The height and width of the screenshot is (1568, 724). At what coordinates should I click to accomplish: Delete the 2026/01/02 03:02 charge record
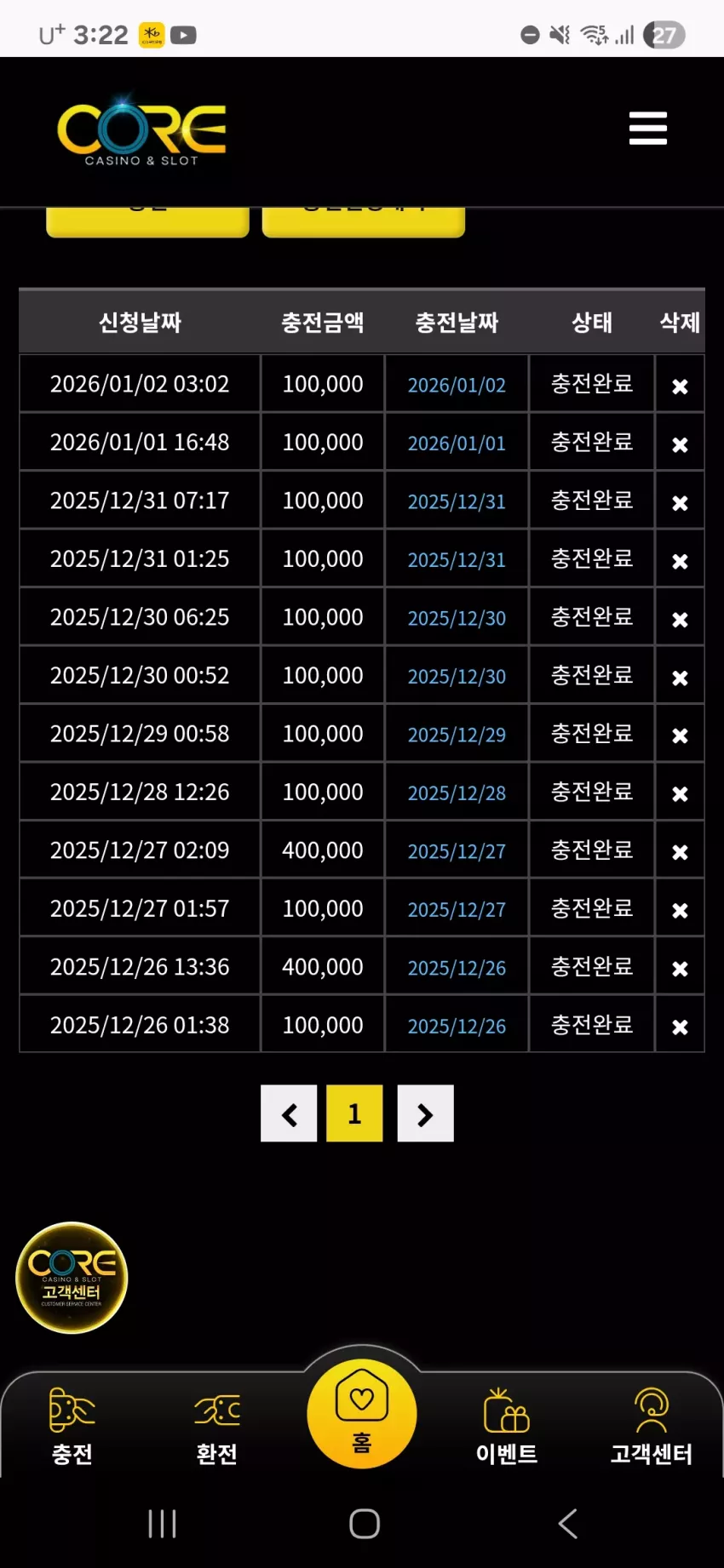[x=680, y=386]
